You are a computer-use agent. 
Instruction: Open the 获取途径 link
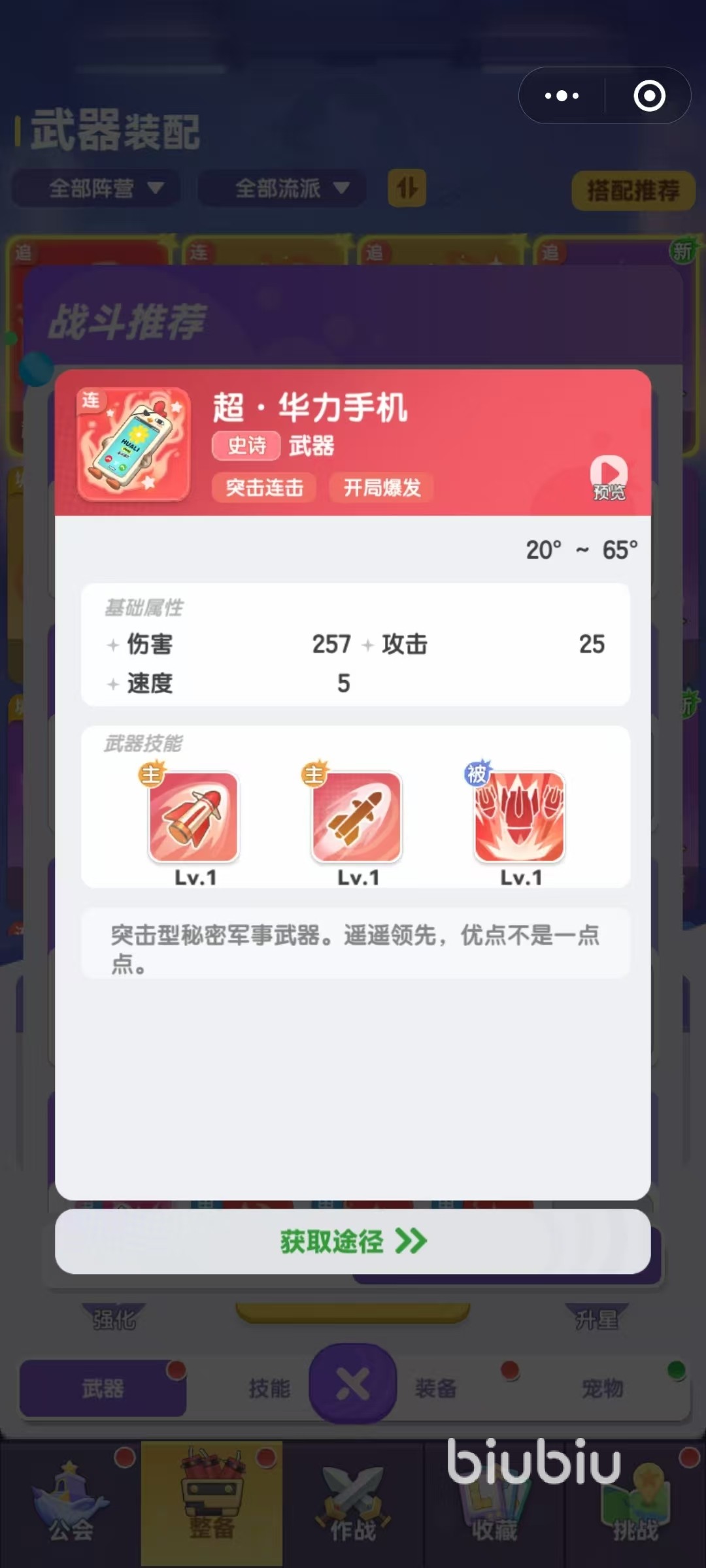(353, 1241)
